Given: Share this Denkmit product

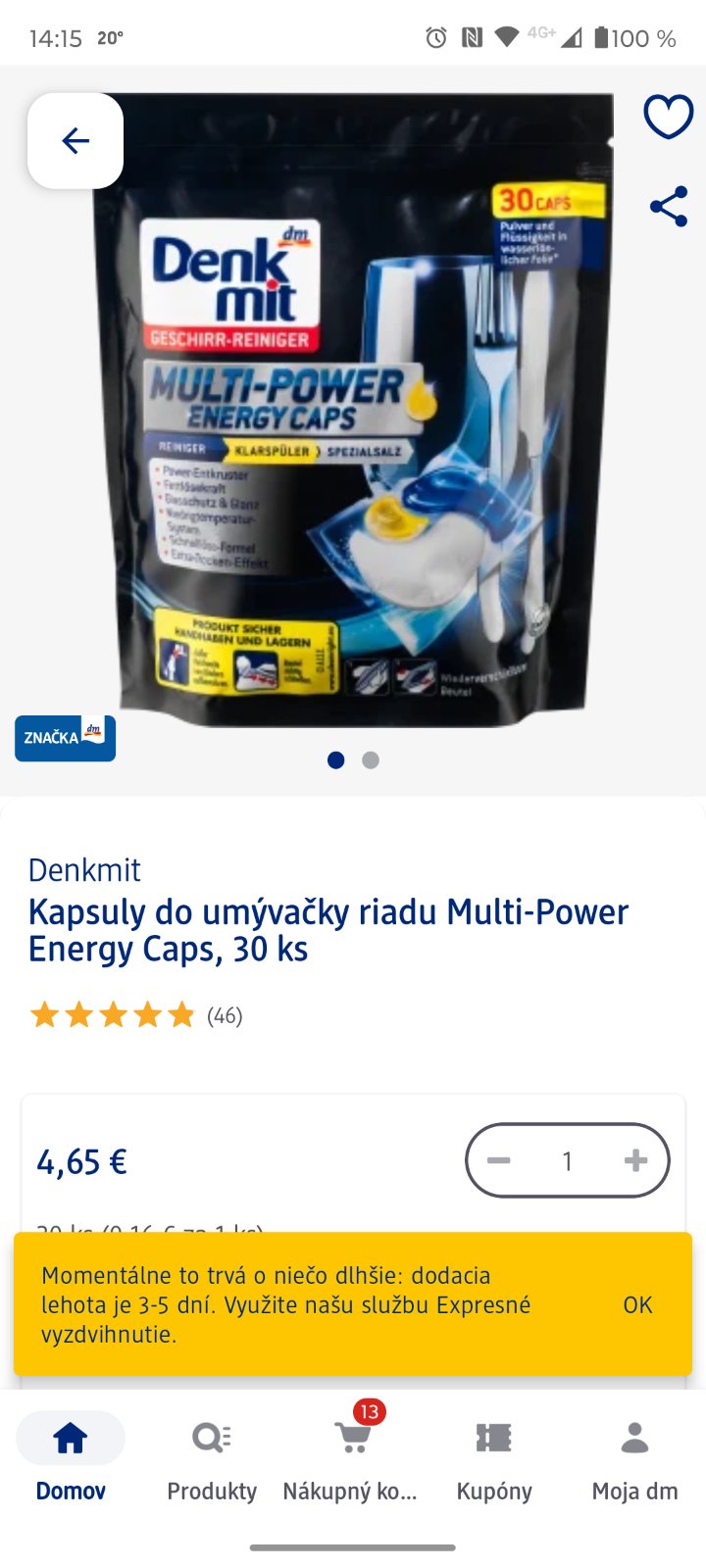Looking at the screenshot, I should [668, 207].
